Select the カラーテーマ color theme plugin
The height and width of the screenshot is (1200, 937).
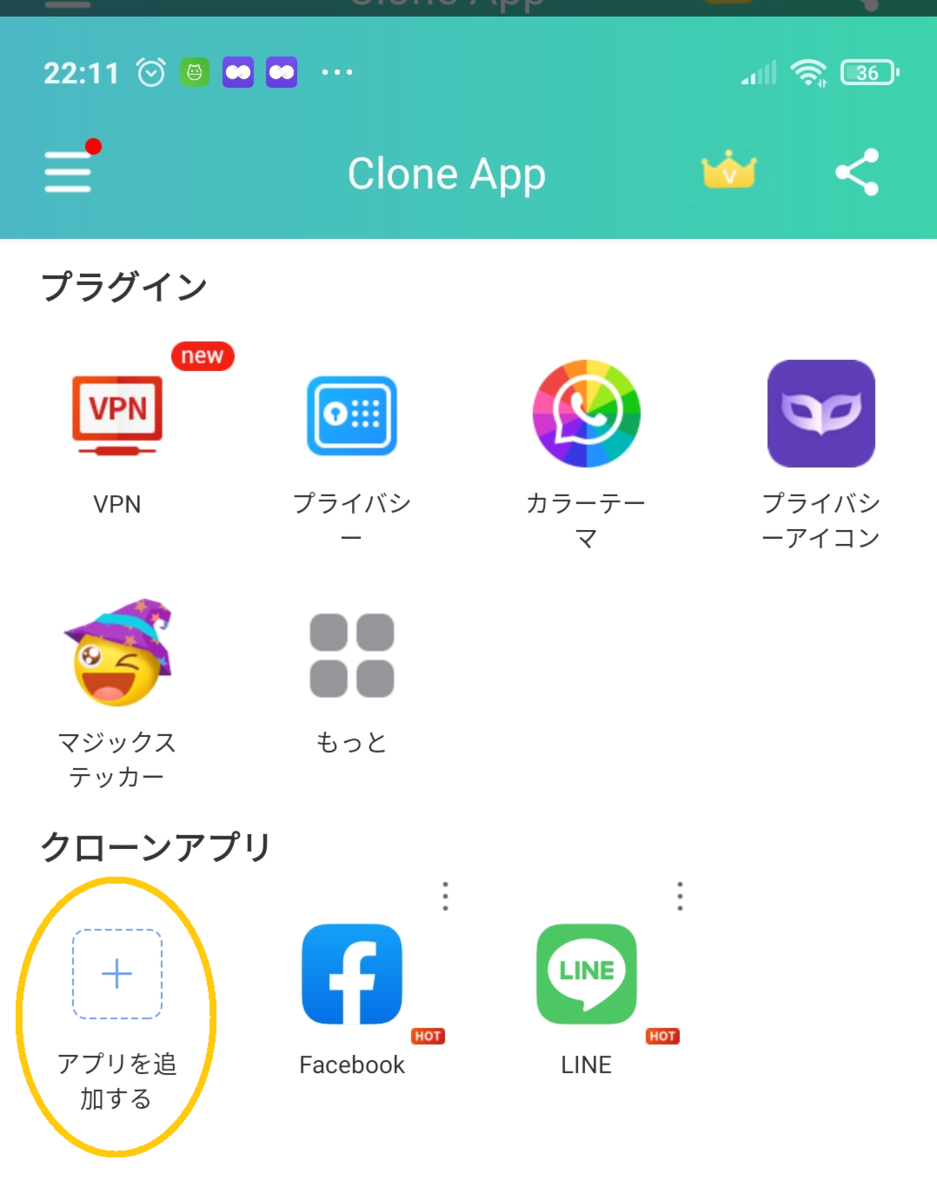[586, 414]
